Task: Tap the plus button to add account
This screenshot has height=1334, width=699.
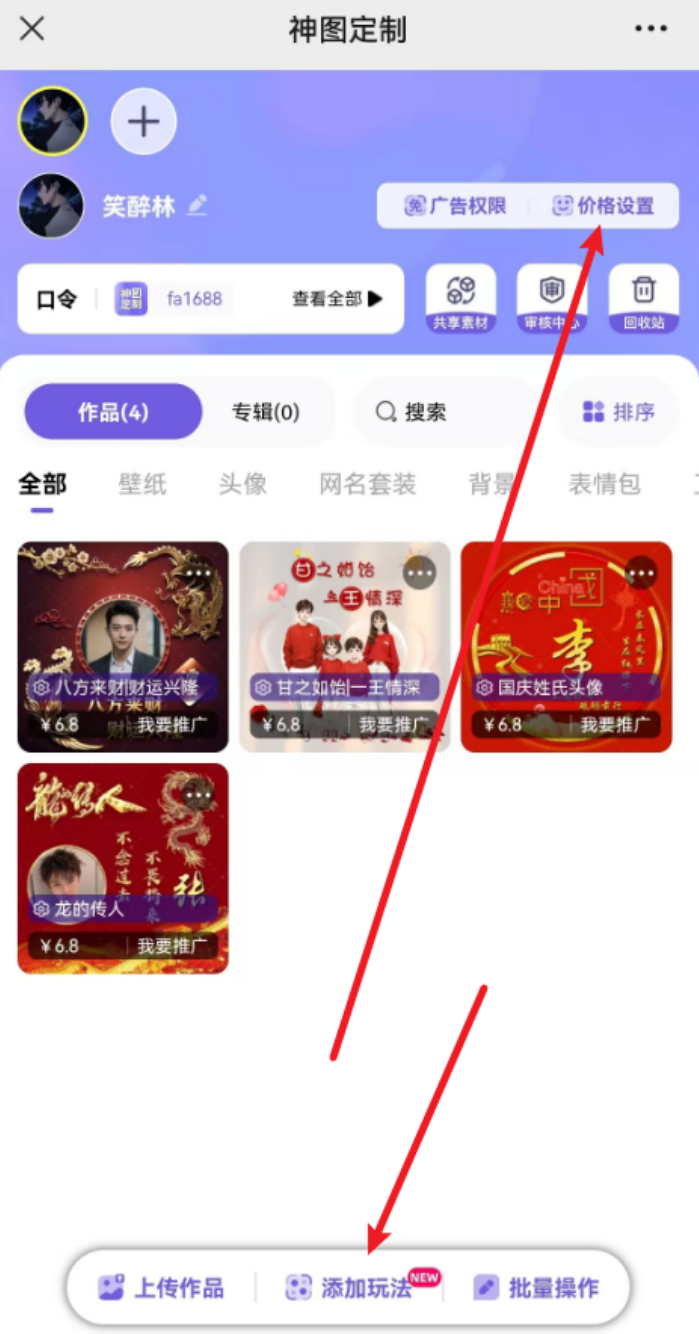Action: [144, 122]
